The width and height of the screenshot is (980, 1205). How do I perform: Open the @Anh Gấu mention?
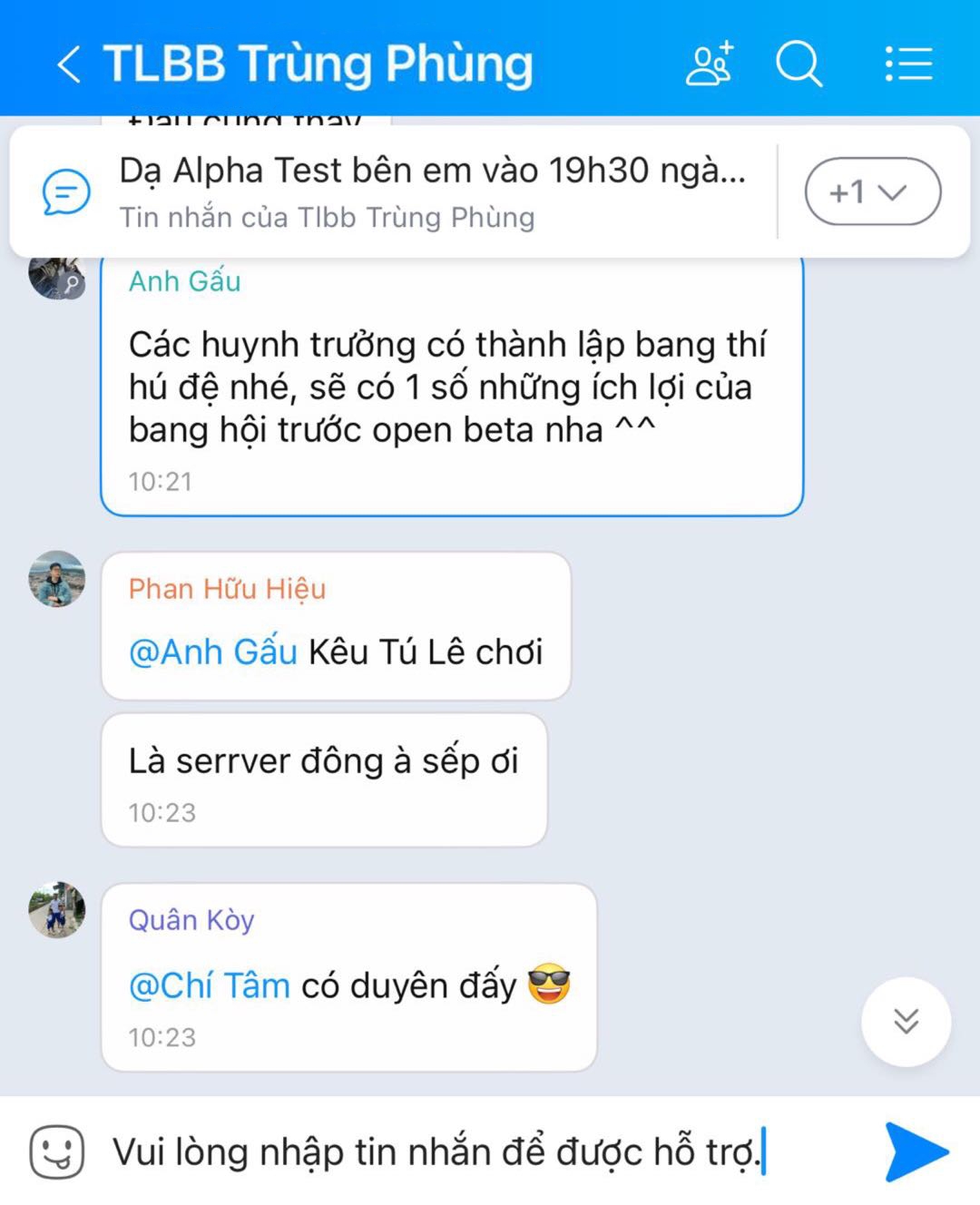point(213,652)
